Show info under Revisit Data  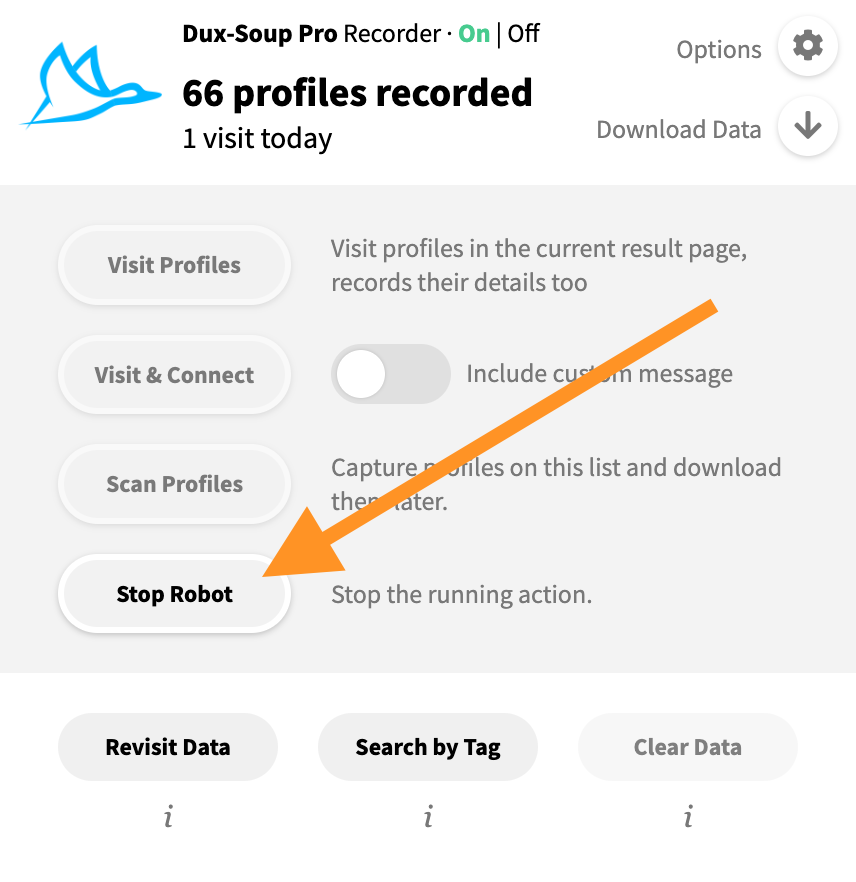tap(168, 818)
